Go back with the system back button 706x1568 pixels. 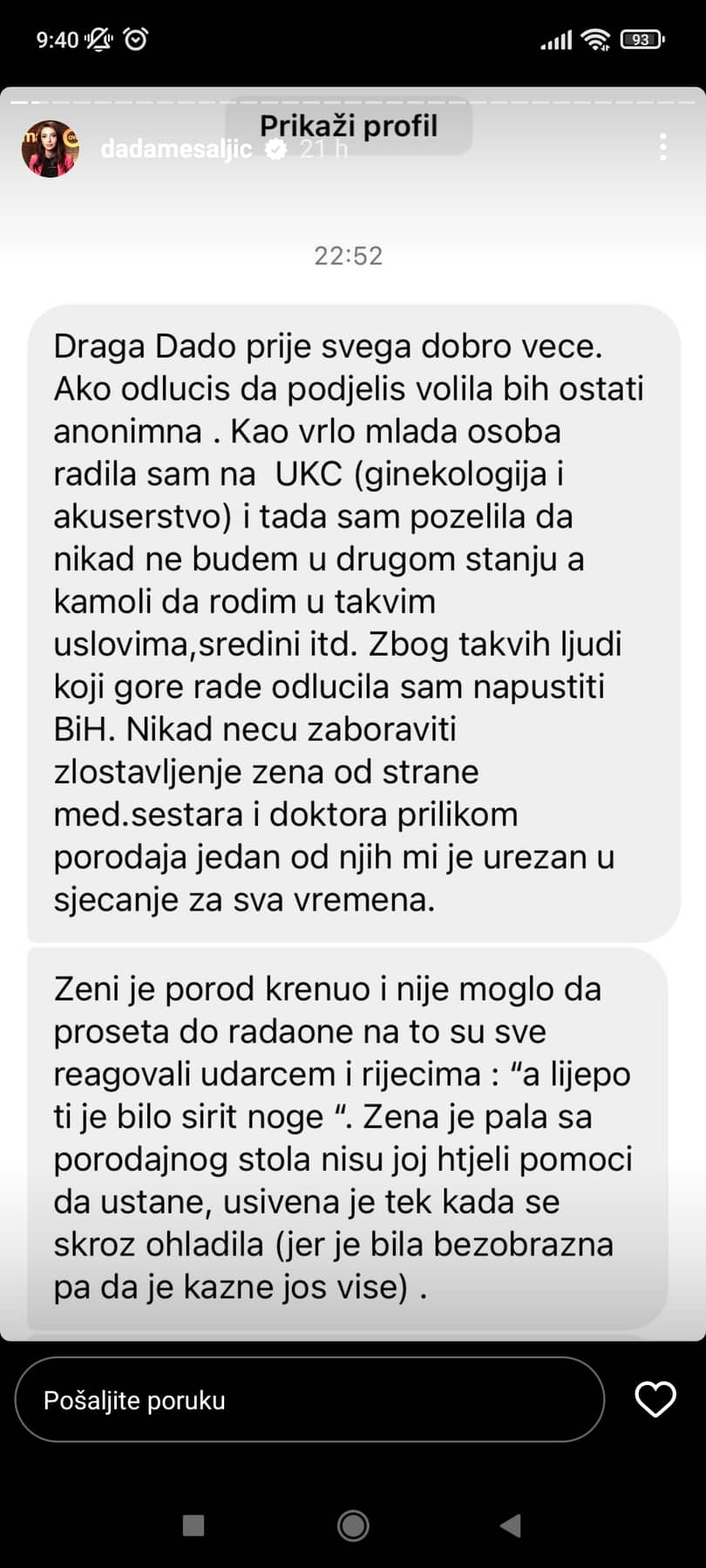tap(511, 1525)
